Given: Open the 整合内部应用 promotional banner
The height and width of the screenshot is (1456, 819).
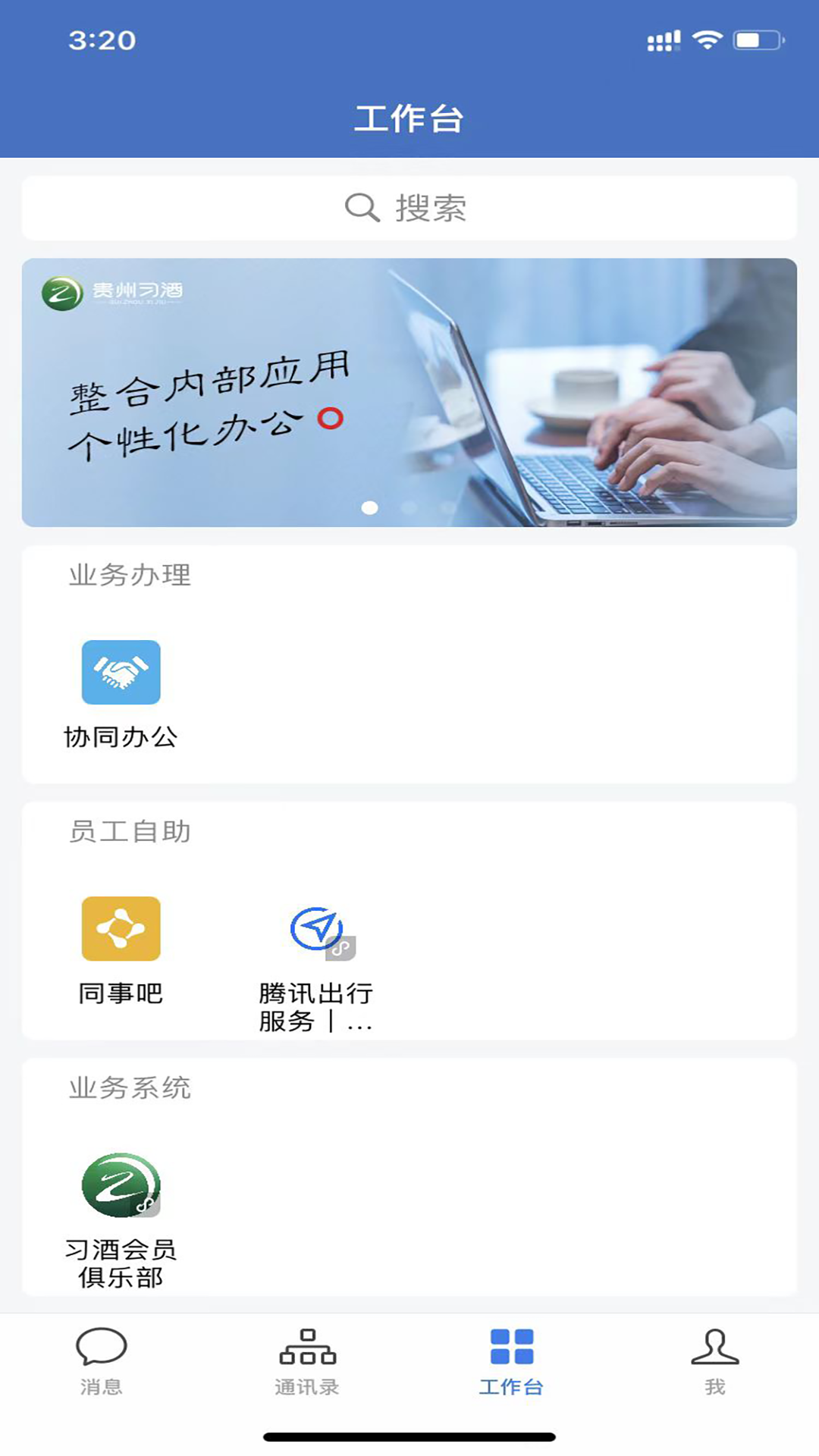Looking at the screenshot, I should coord(409,391).
